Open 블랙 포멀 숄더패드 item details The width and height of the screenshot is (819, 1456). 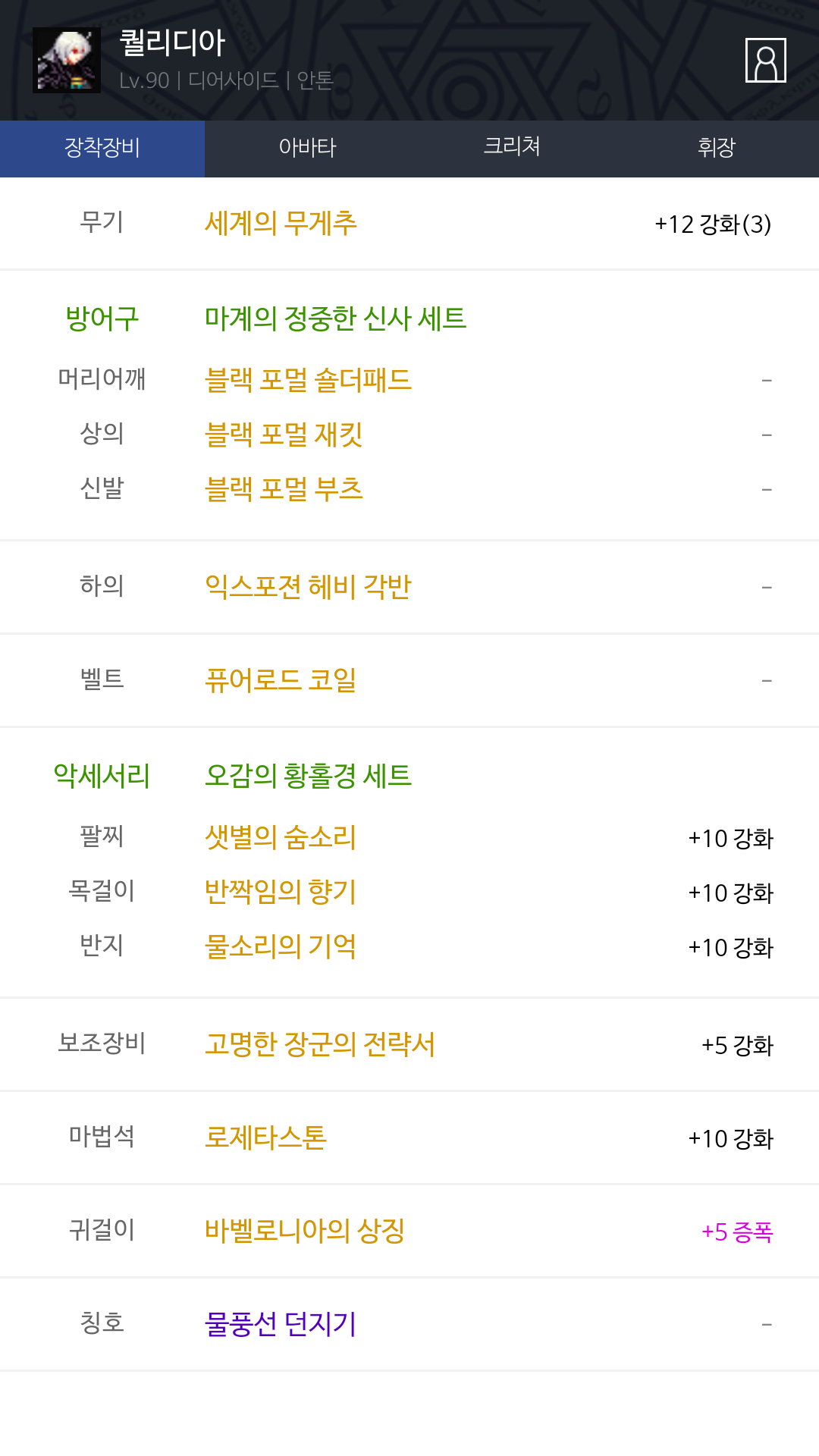click(x=308, y=380)
